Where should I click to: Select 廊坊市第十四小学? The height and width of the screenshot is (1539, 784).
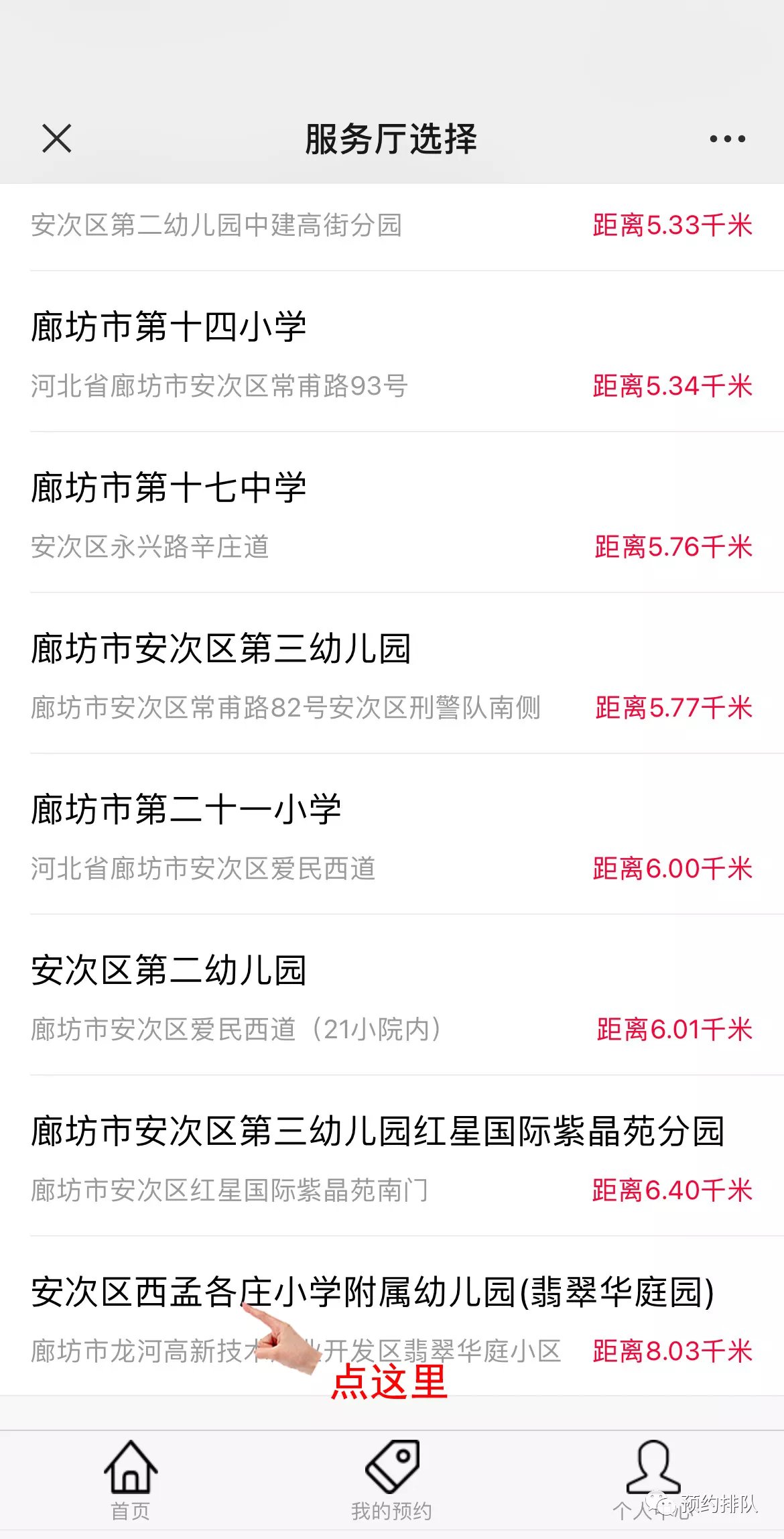coord(169,328)
